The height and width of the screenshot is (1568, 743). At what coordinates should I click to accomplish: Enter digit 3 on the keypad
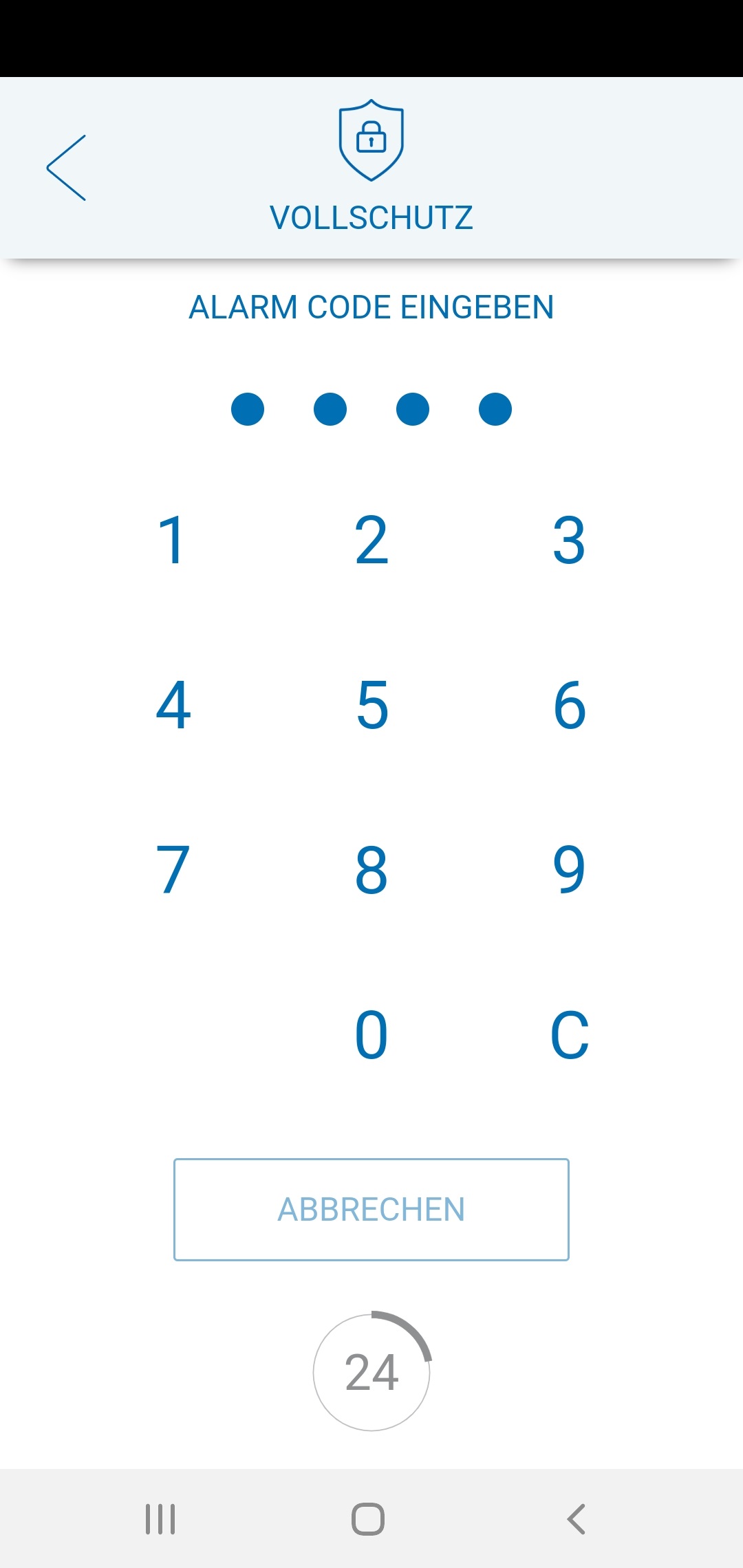(x=569, y=541)
